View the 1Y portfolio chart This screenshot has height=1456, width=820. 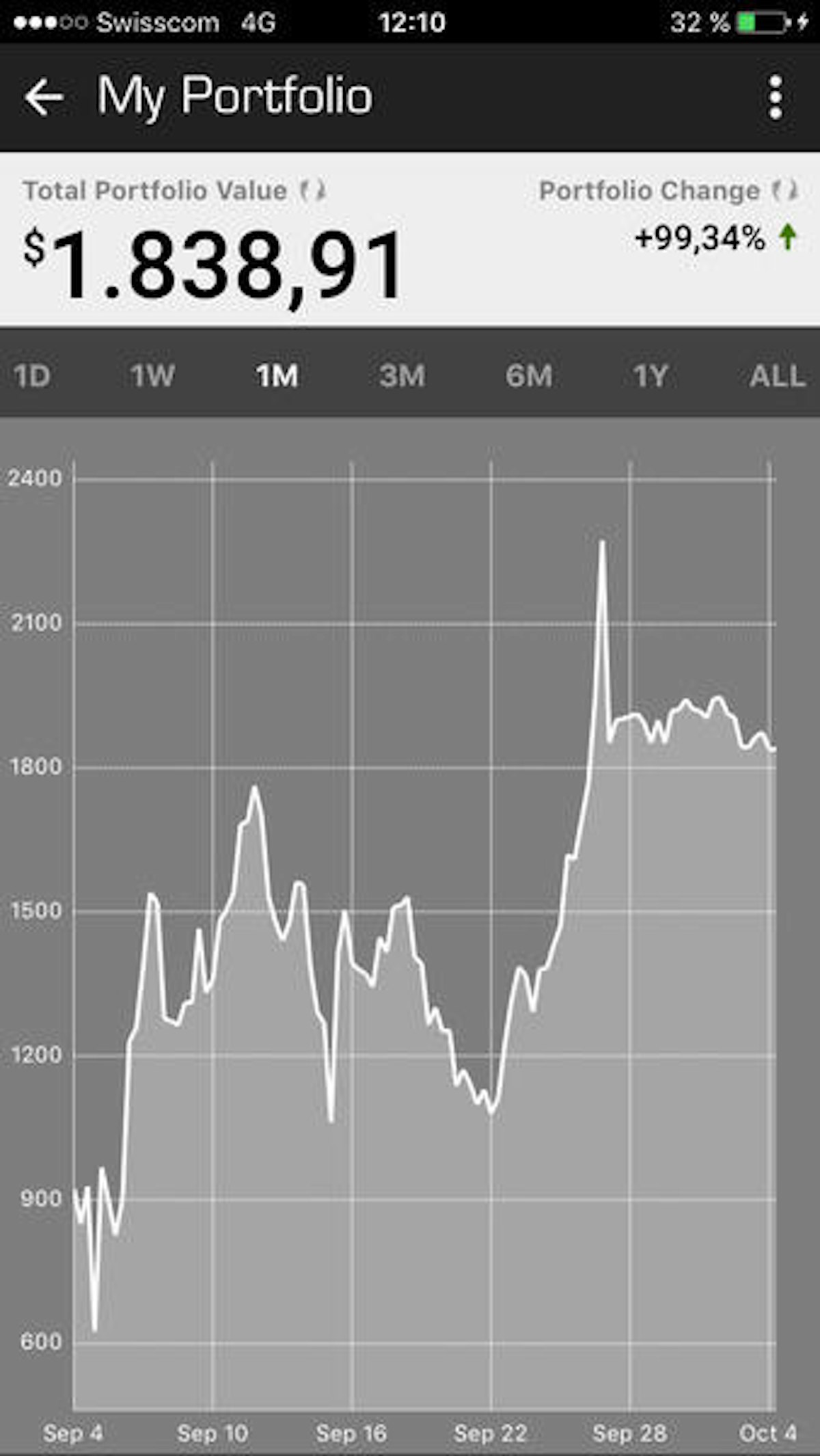pyautogui.click(x=650, y=376)
